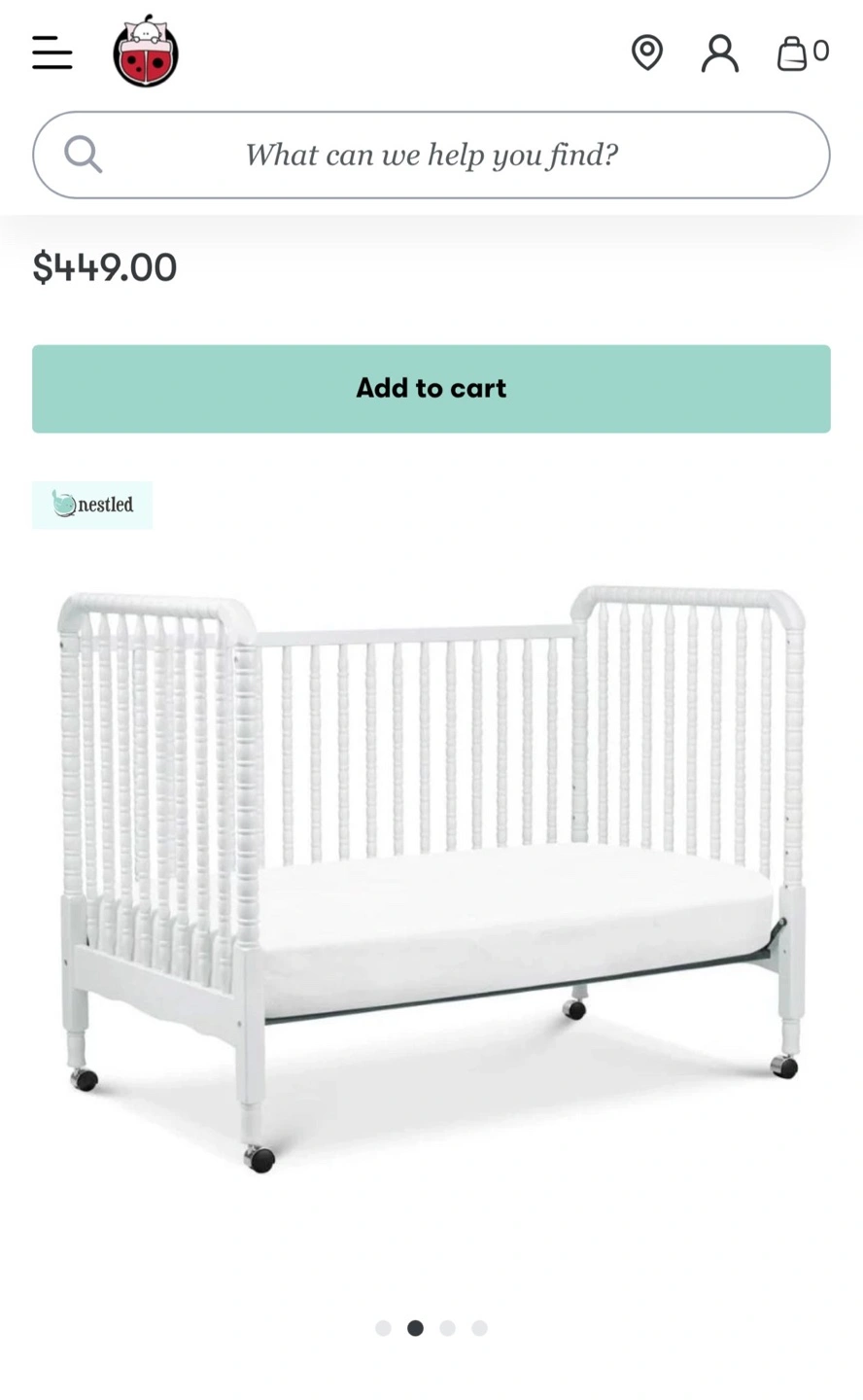Add the crib to cart
The height and width of the screenshot is (1400, 863).
(431, 388)
